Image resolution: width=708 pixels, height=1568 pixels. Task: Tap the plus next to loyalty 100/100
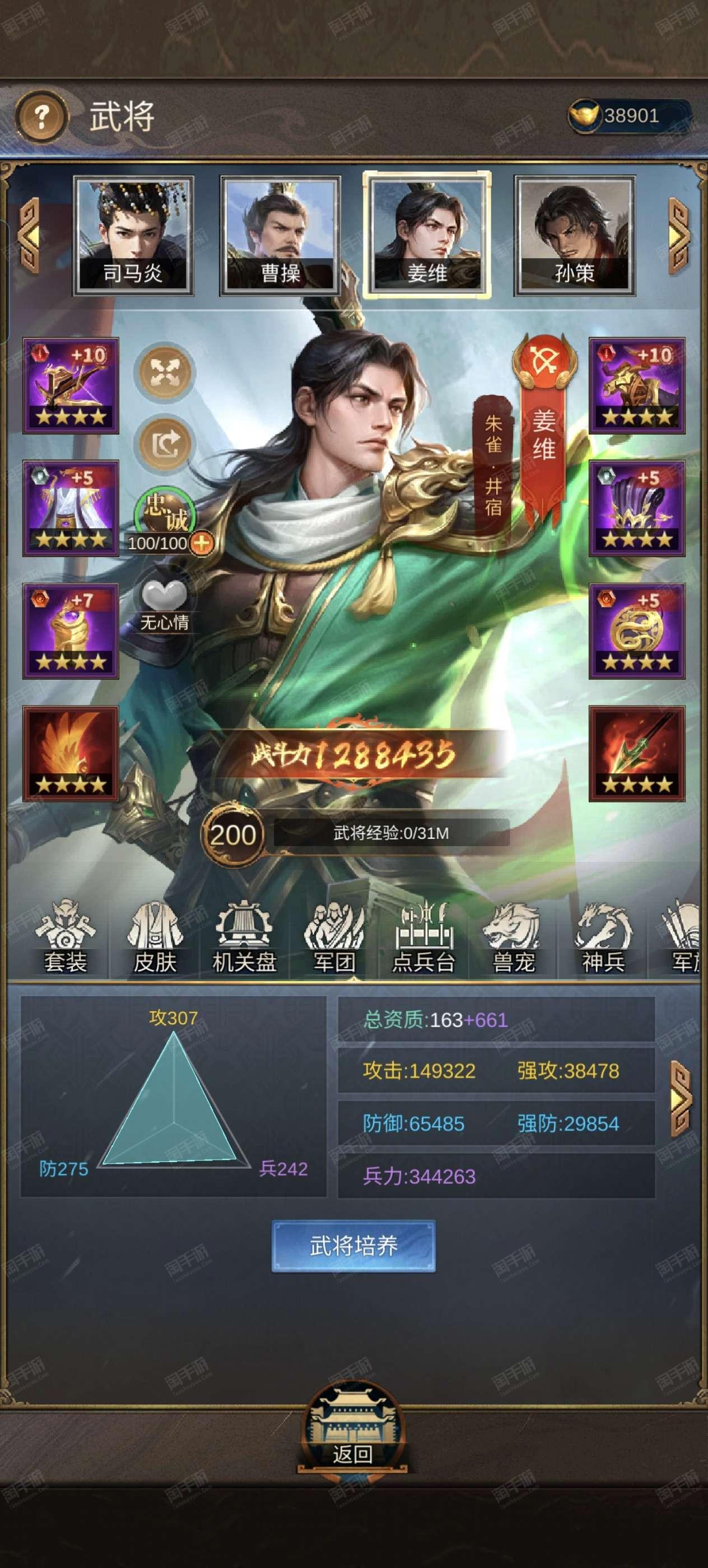click(x=202, y=543)
